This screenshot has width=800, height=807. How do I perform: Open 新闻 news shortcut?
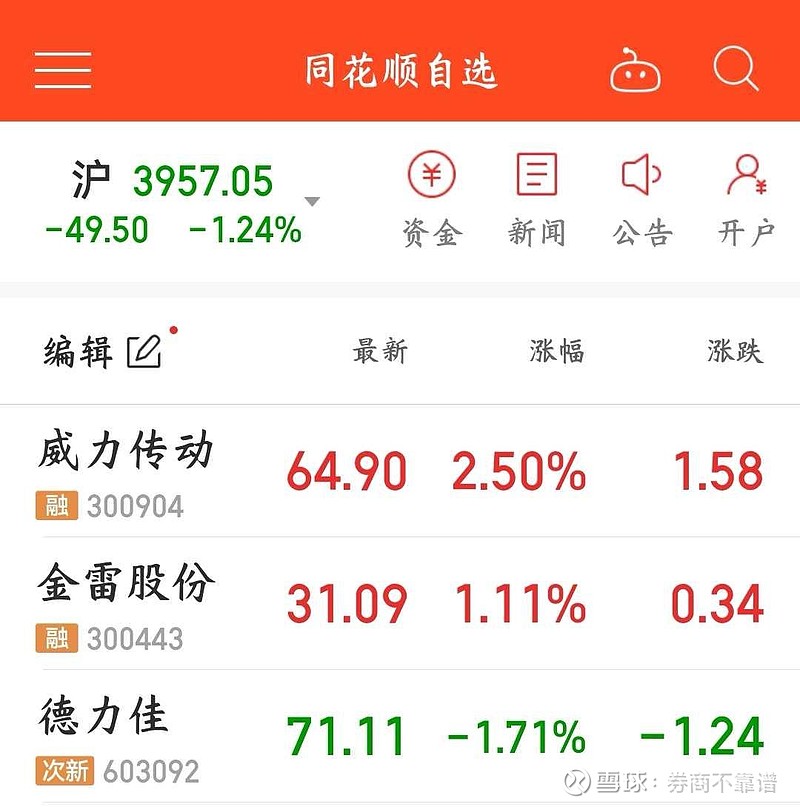pos(536,200)
